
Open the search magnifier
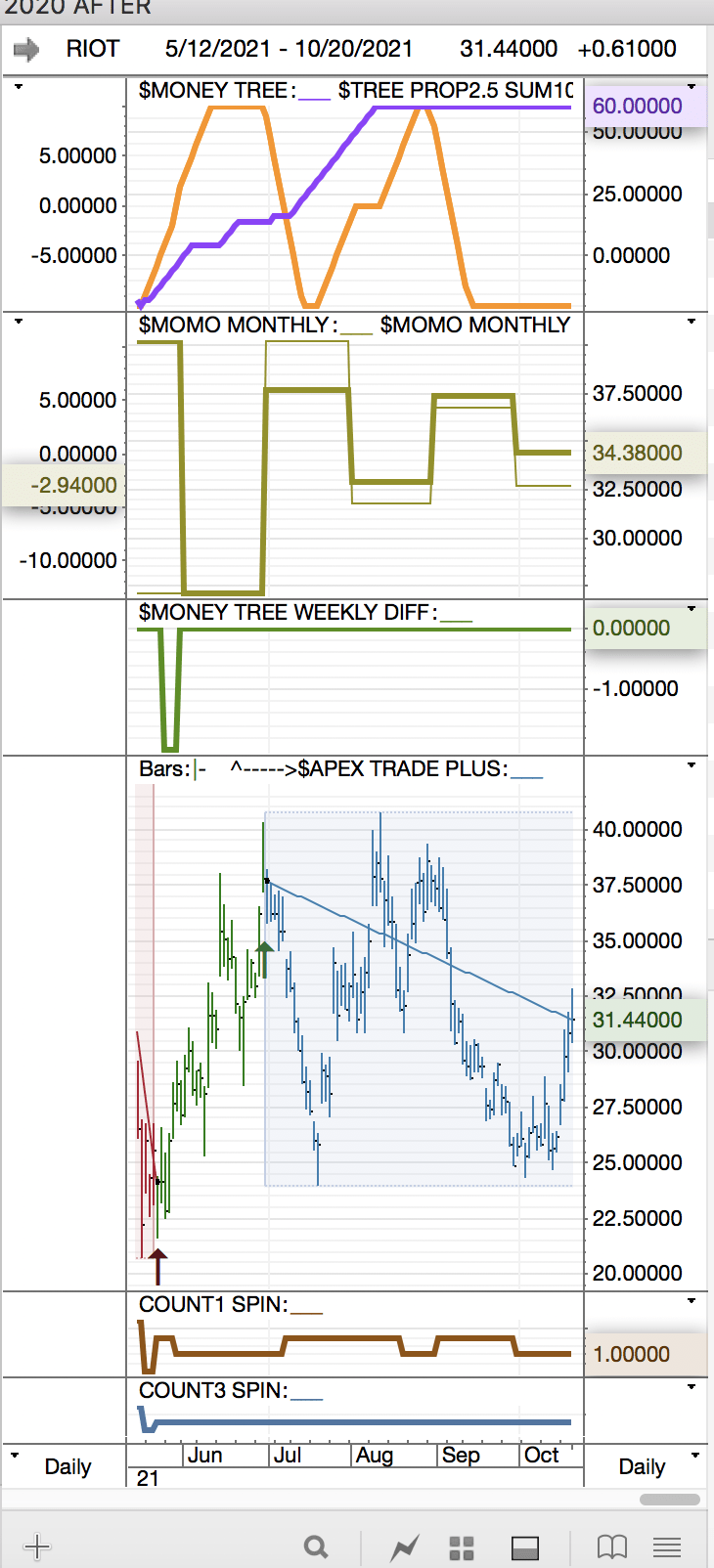point(315,1546)
